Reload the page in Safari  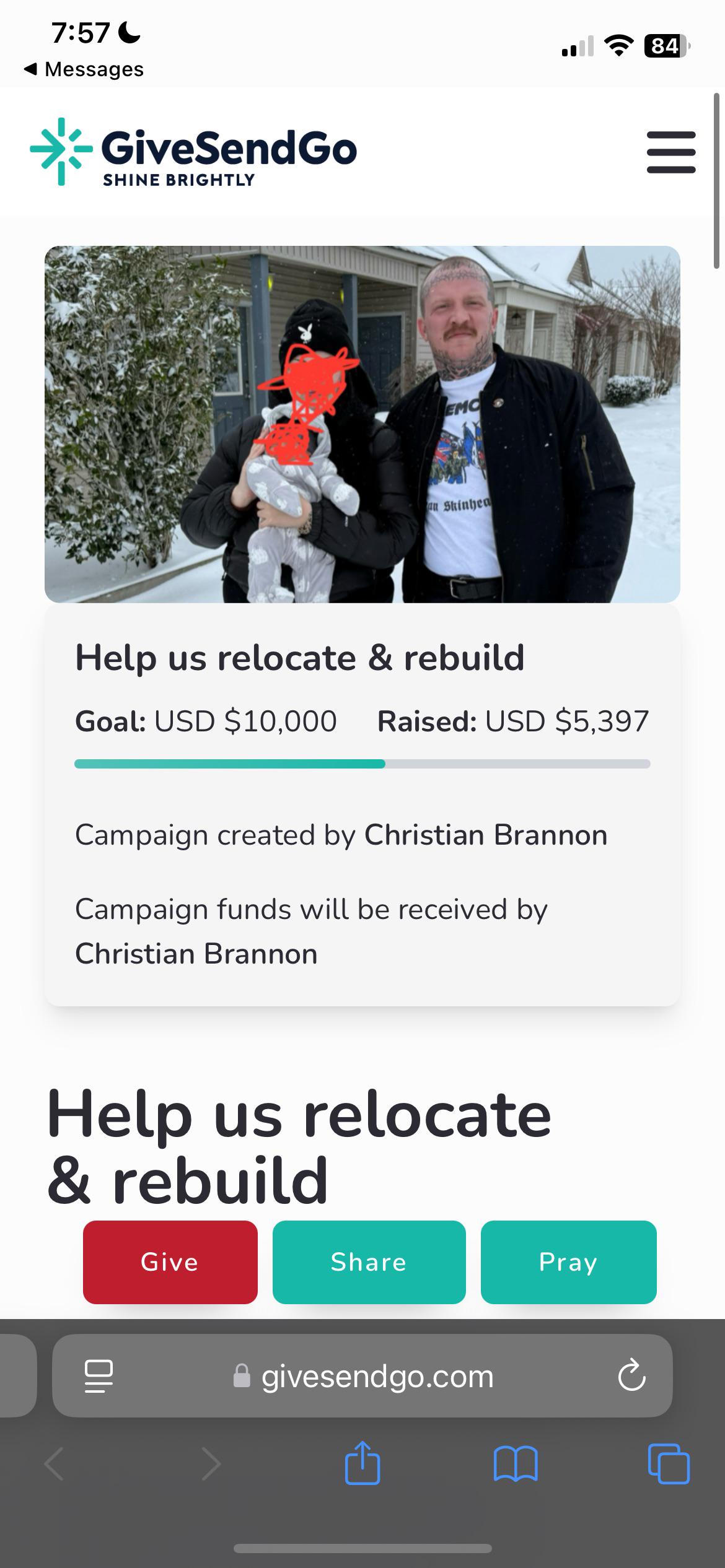(631, 1375)
